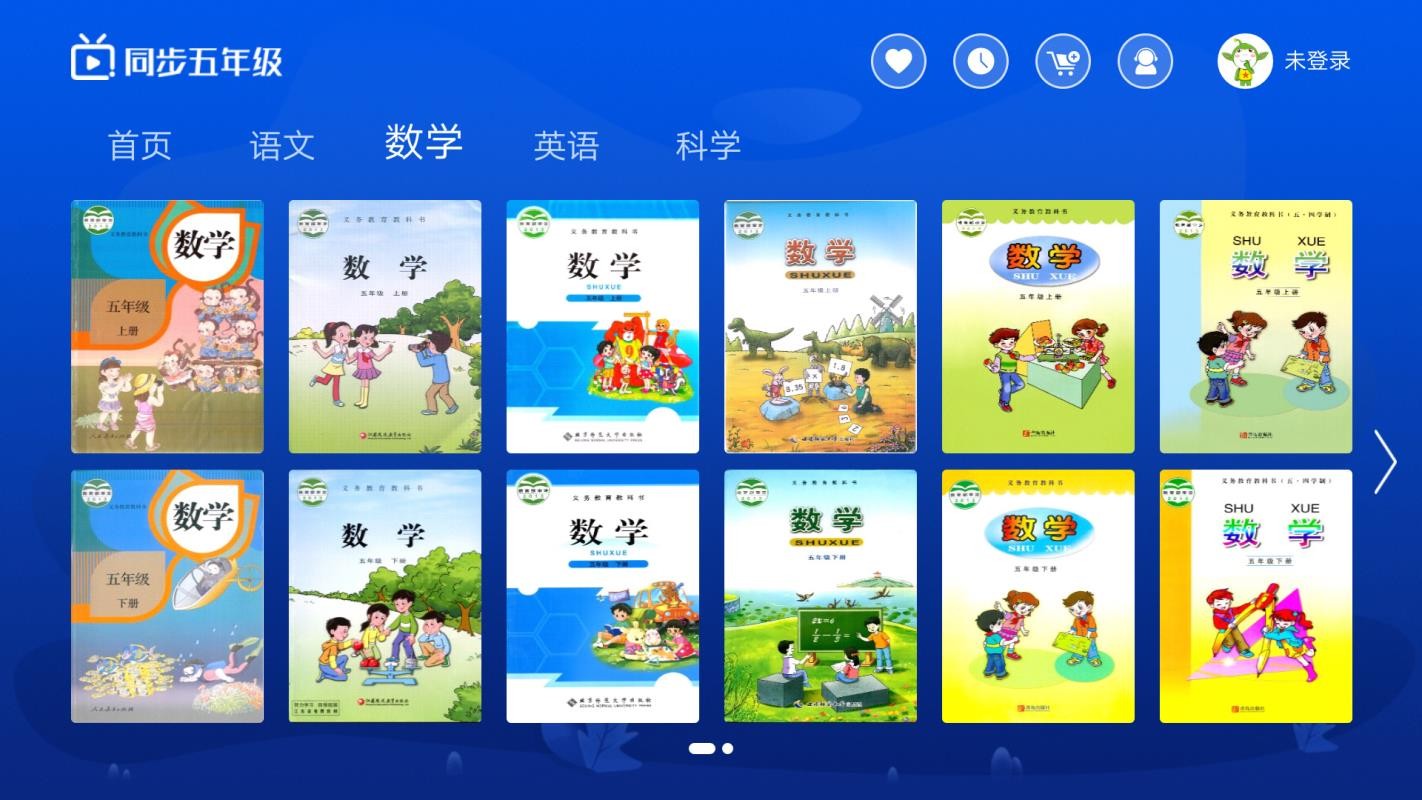Viewport: 1422px width, 800px height.
Task: Open the 五·四学制 SHU XUE 下册 book
Action: click(1255, 596)
